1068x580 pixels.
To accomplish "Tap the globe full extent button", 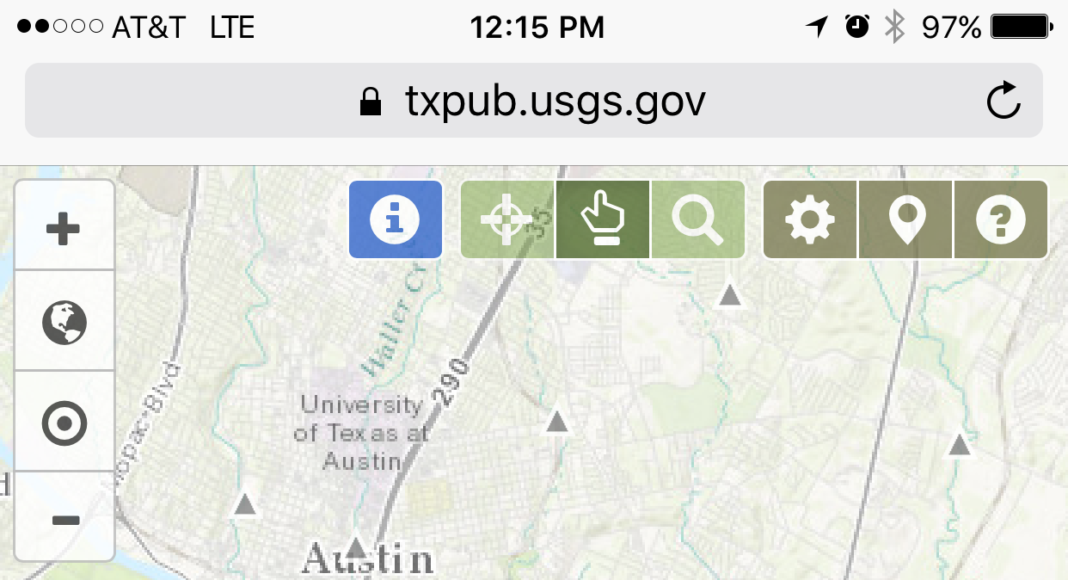I will [64, 323].
